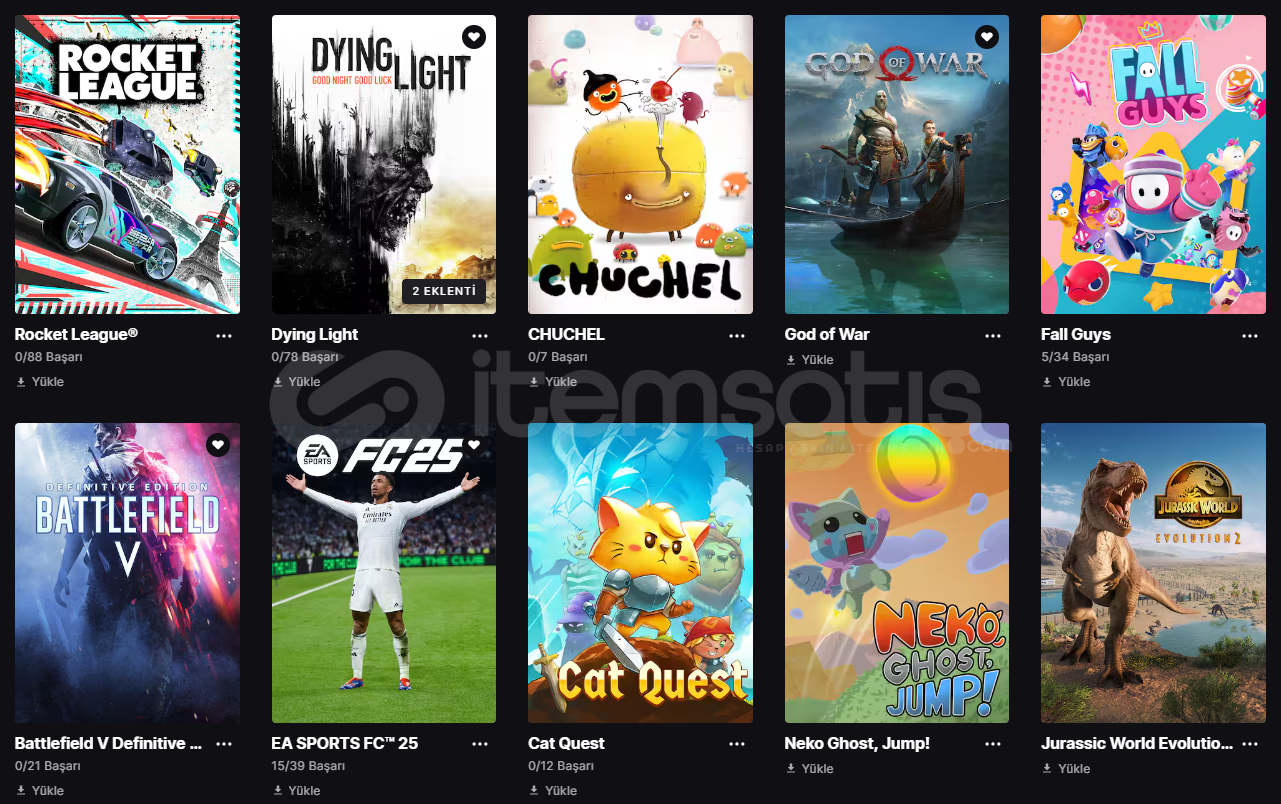Image resolution: width=1281 pixels, height=804 pixels.
Task: Open the Dying Light game tile
Action: coord(383,164)
